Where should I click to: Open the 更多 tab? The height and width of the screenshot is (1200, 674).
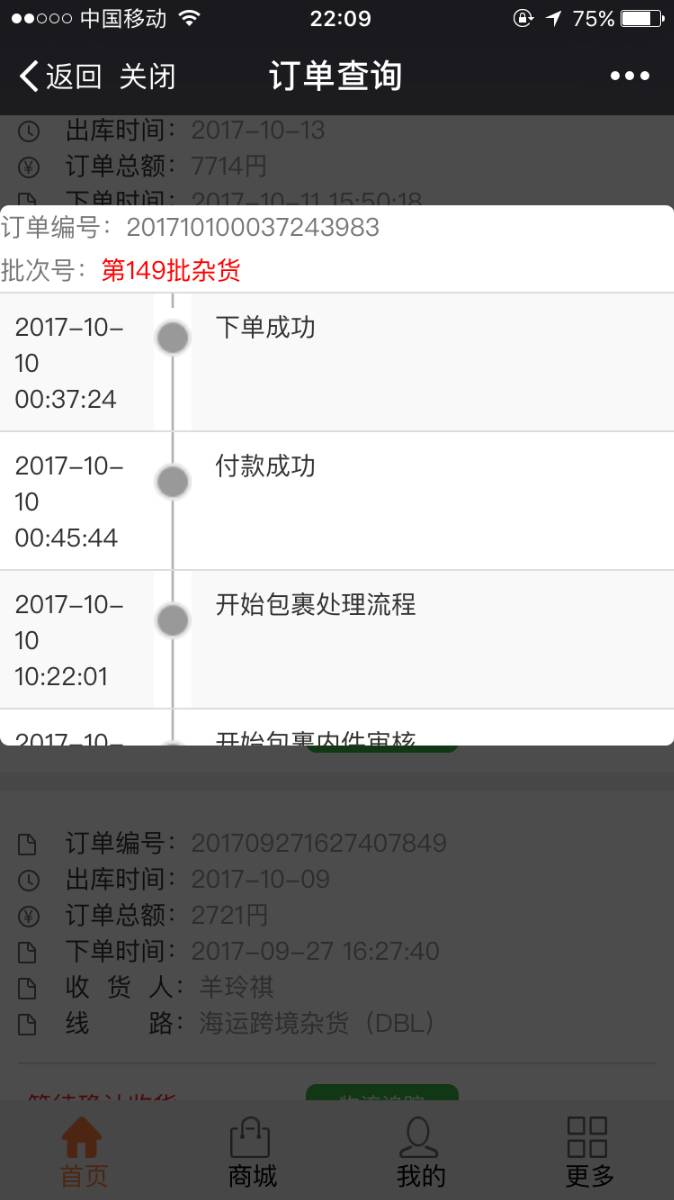pos(589,1151)
